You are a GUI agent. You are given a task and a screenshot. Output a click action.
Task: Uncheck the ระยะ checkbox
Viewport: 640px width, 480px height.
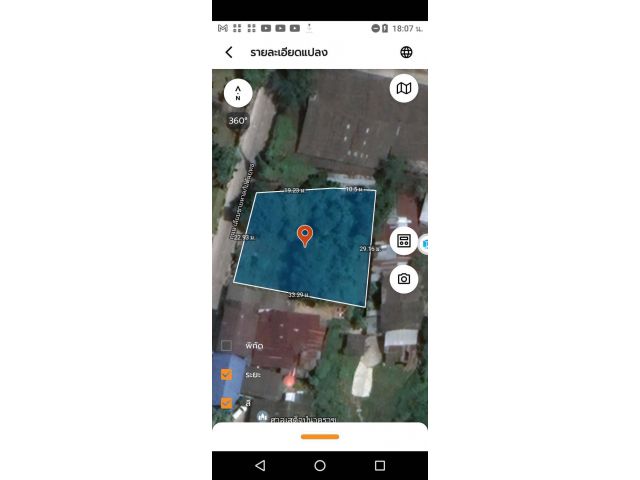click(226, 374)
